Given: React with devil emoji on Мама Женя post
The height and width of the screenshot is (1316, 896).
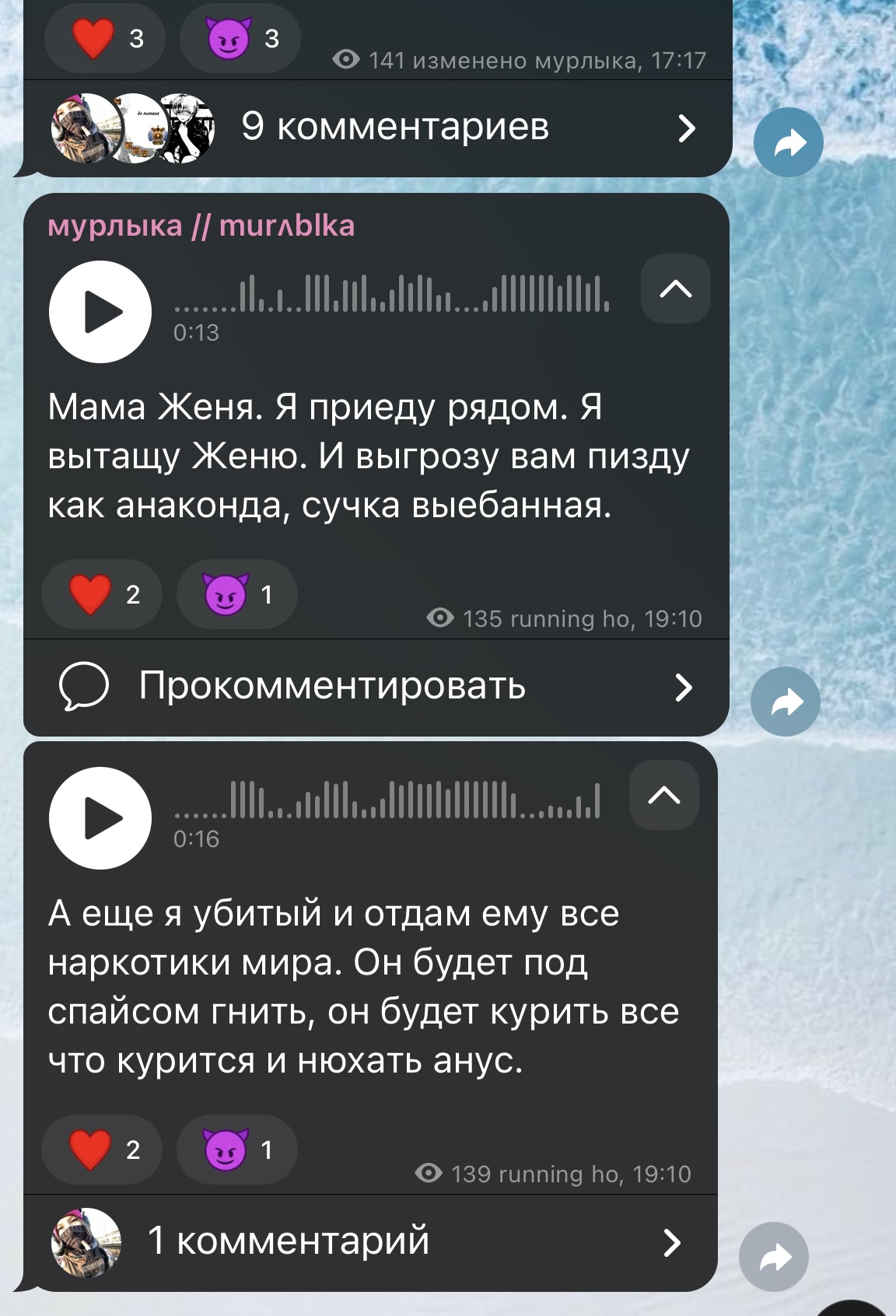Looking at the screenshot, I should pyautogui.click(x=237, y=595).
